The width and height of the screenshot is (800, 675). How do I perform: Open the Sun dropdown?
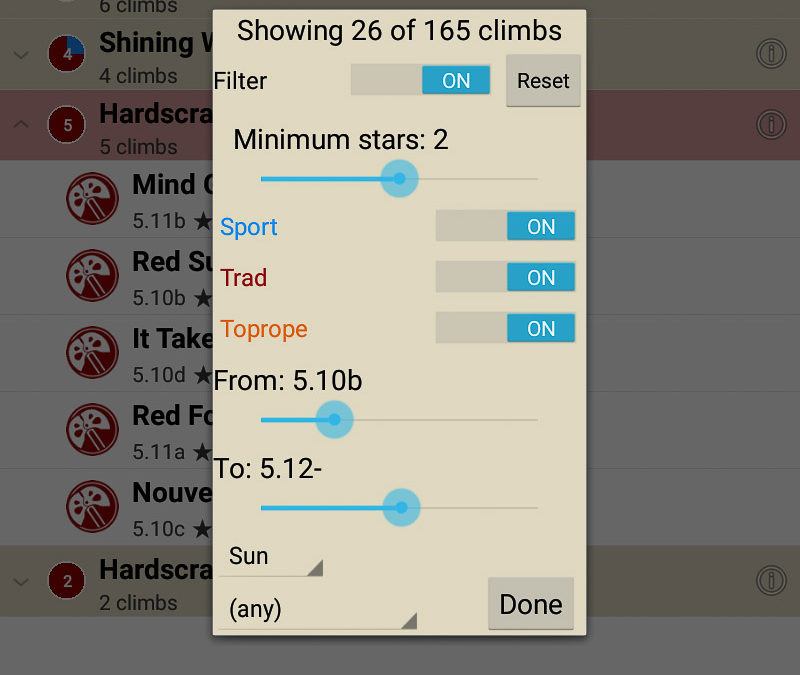(270, 557)
